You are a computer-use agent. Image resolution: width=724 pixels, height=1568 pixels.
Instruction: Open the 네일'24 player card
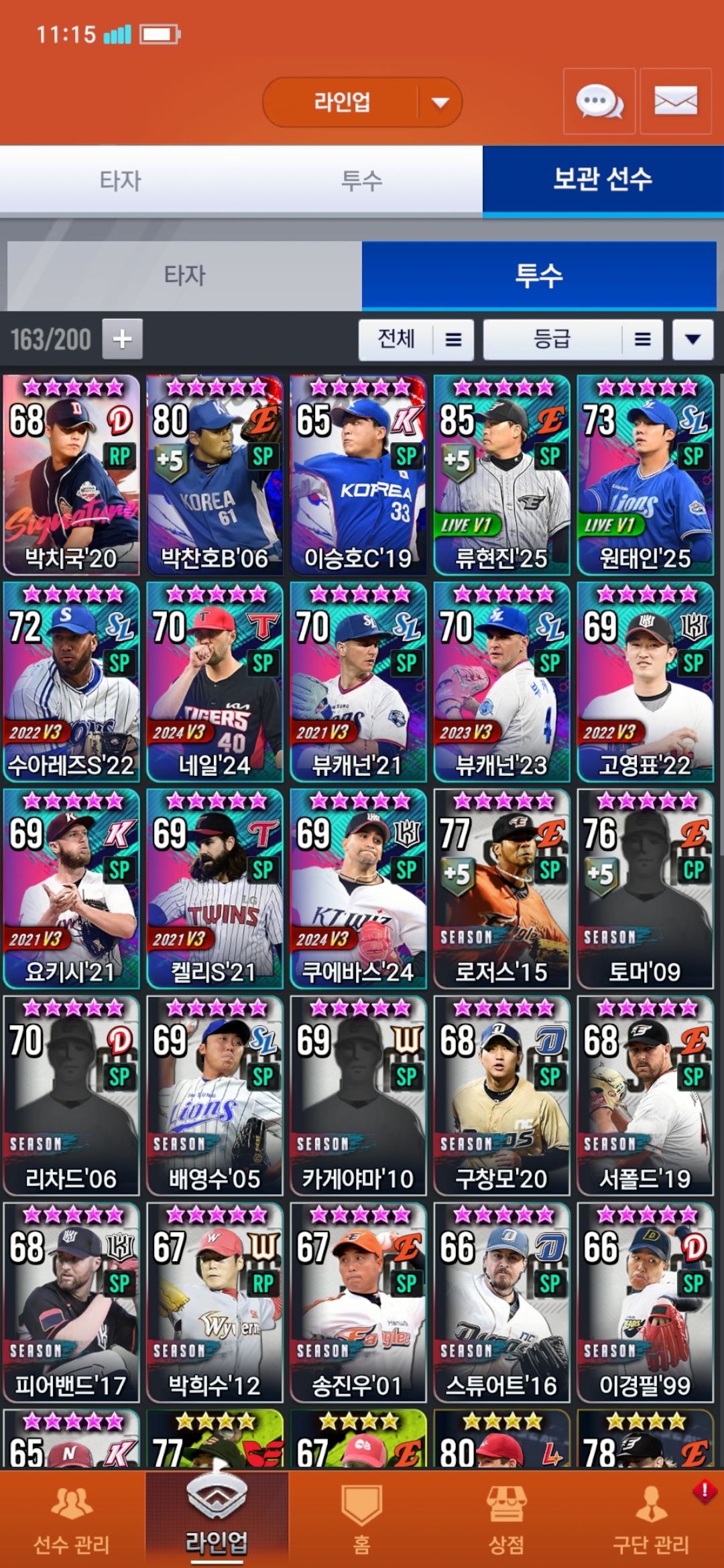tap(215, 681)
